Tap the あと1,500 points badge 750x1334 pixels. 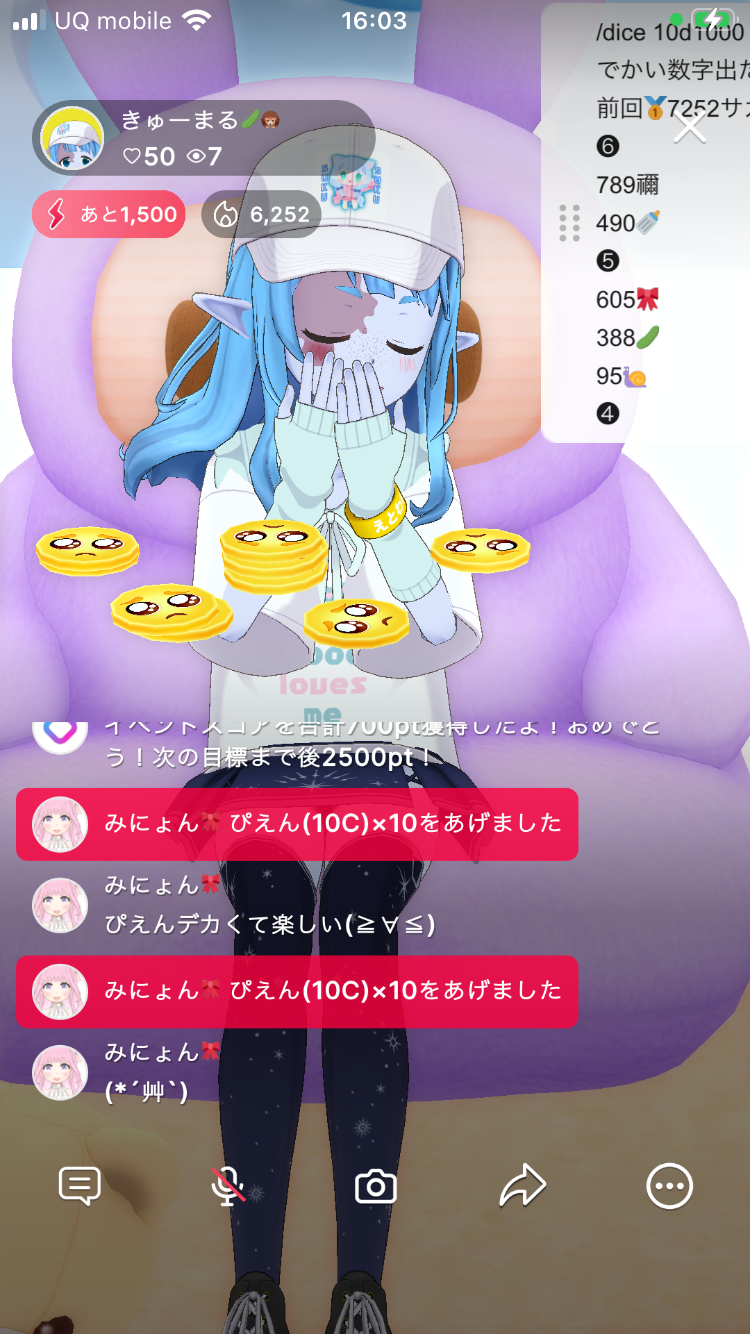[x=109, y=214]
